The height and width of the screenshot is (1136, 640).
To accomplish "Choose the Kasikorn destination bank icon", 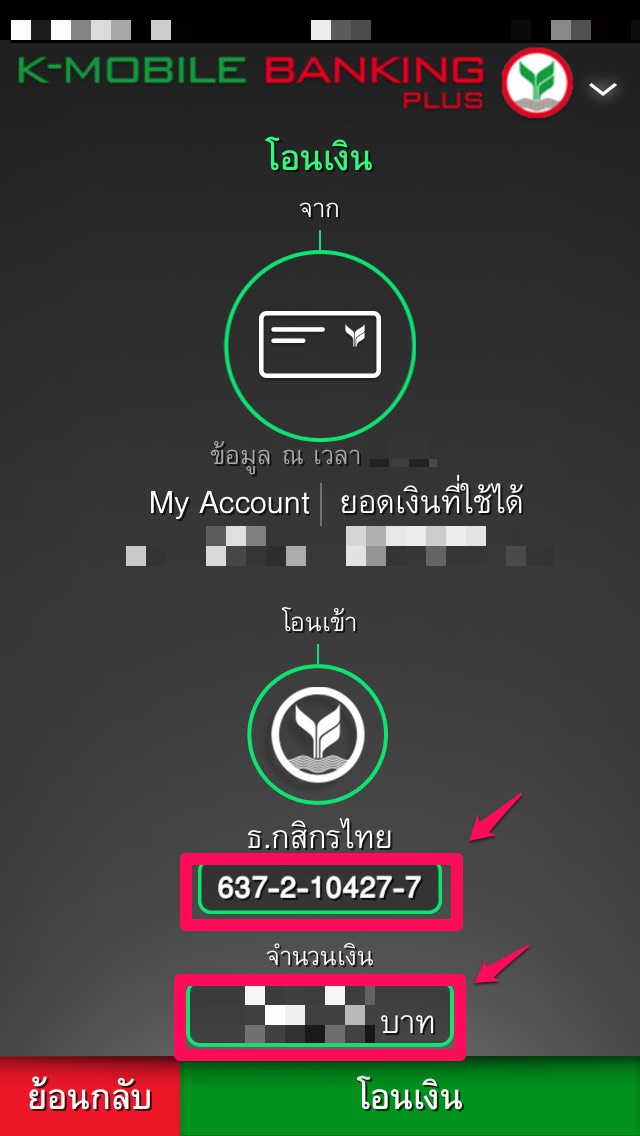I will point(318,734).
